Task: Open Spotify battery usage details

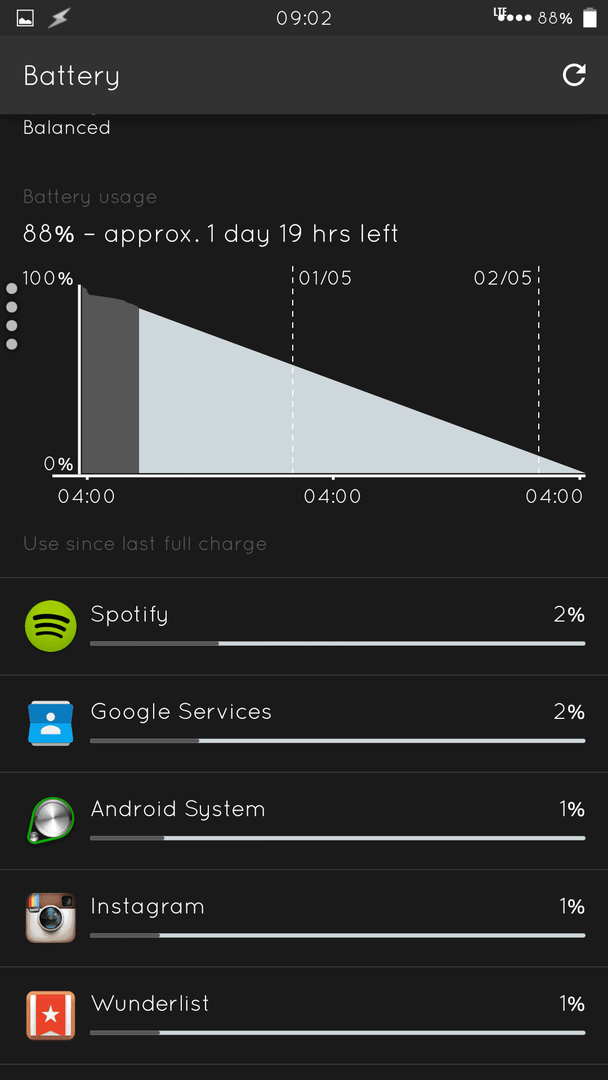Action: pyautogui.click(x=304, y=626)
